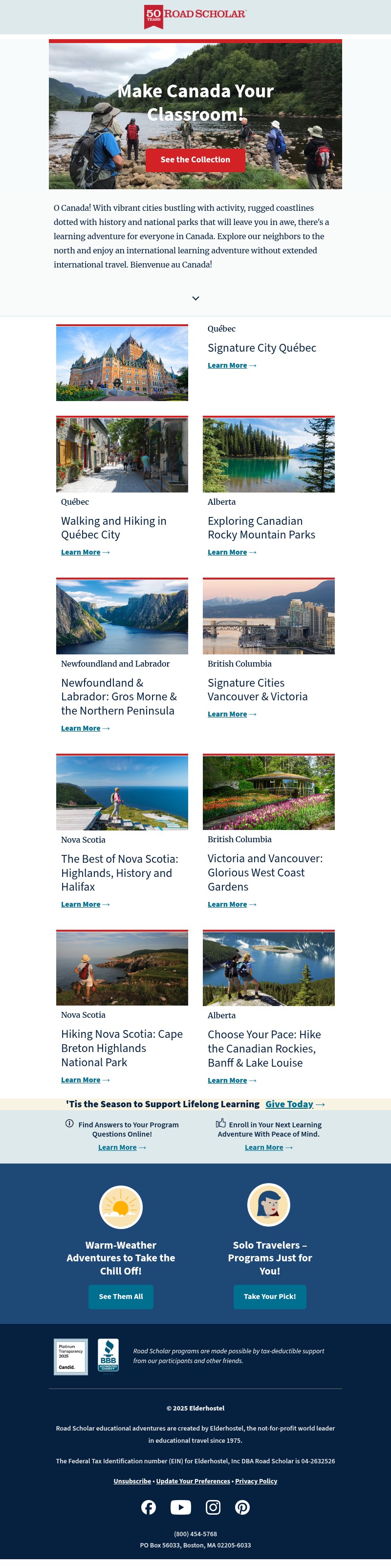Tap the See Them All button

(x=121, y=1297)
